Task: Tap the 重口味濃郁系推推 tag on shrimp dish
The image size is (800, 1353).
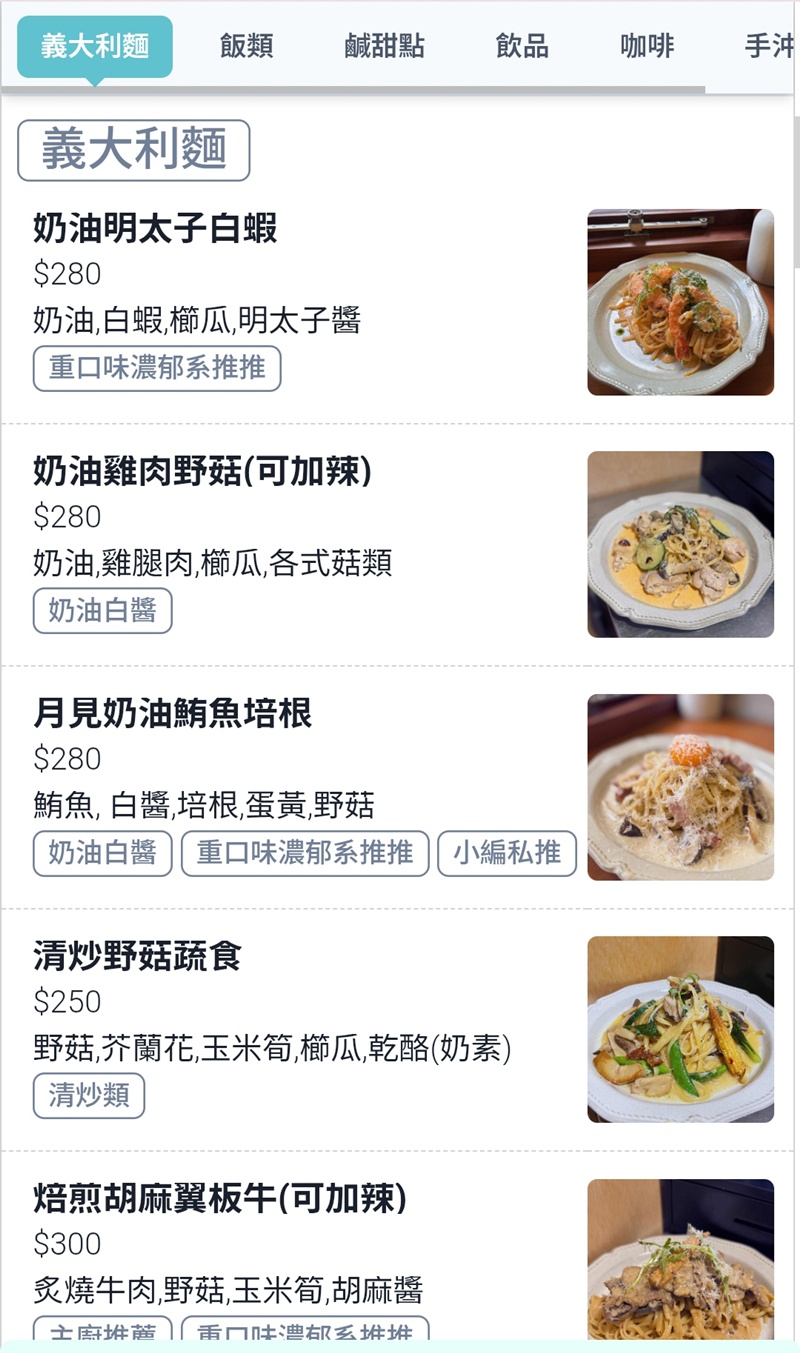Action: click(156, 368)
